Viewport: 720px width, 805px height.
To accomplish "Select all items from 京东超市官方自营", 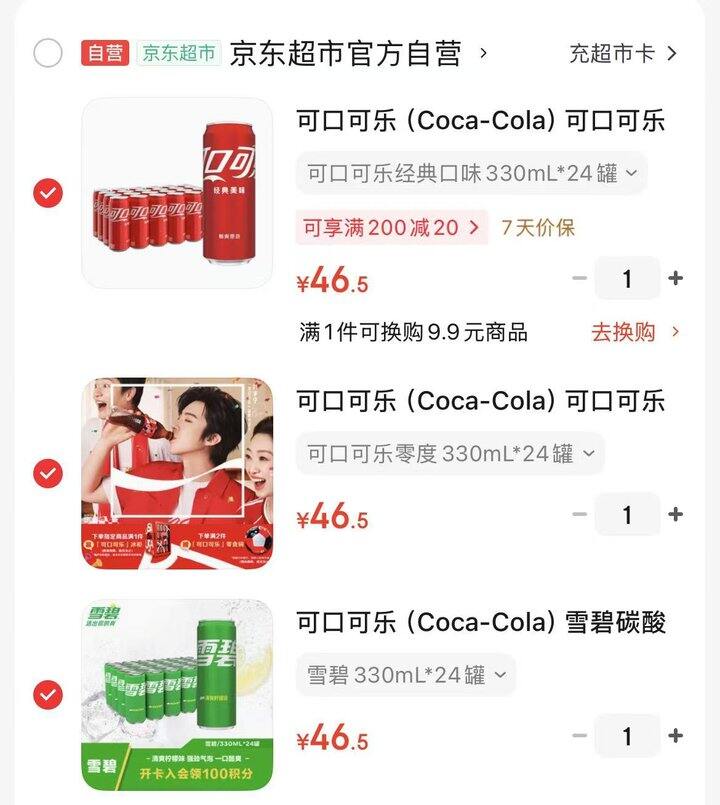I will 48,53.
